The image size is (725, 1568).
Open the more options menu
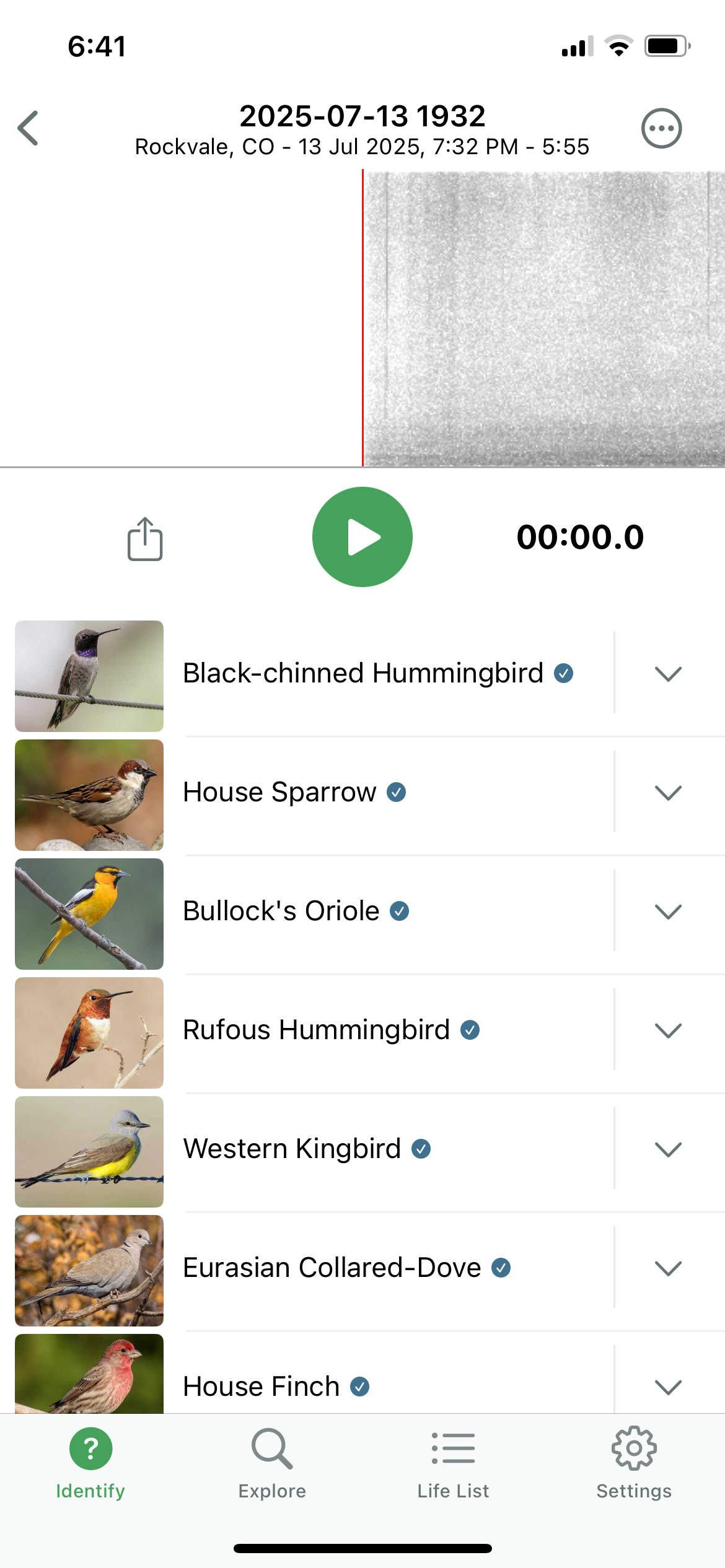click(x=661, y=128)
